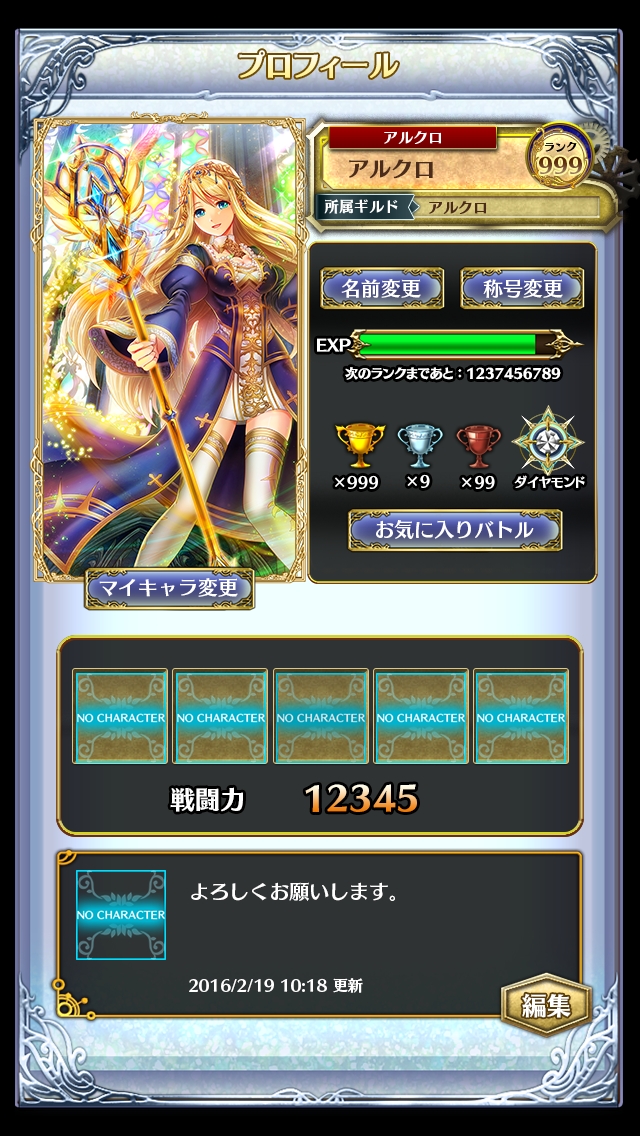Tap the 名前変更 button
The width and height of the screenshot is (640, 1136).
[382, 289]
